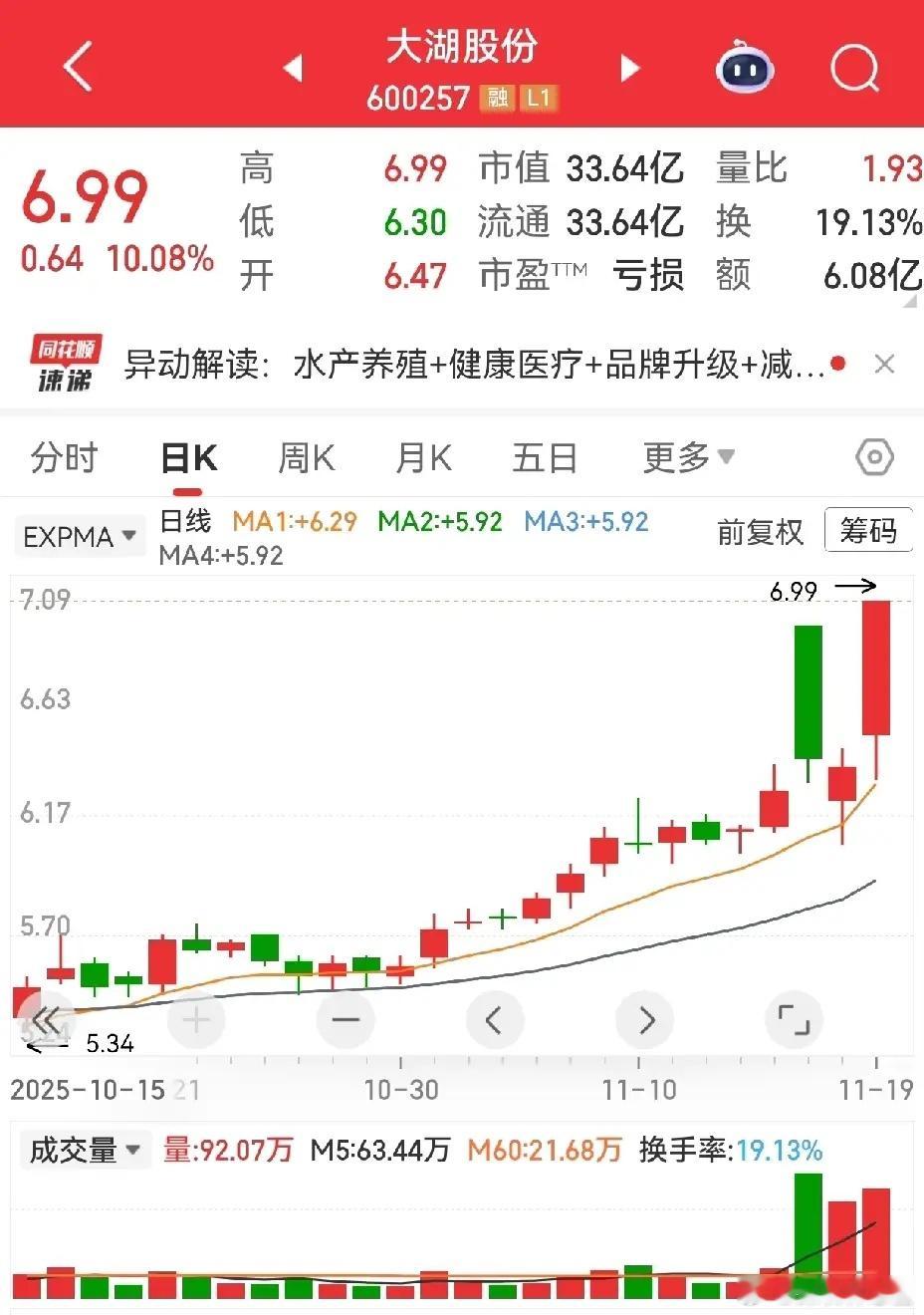
Task: Switch to the next stock
Action: (629, 68)
